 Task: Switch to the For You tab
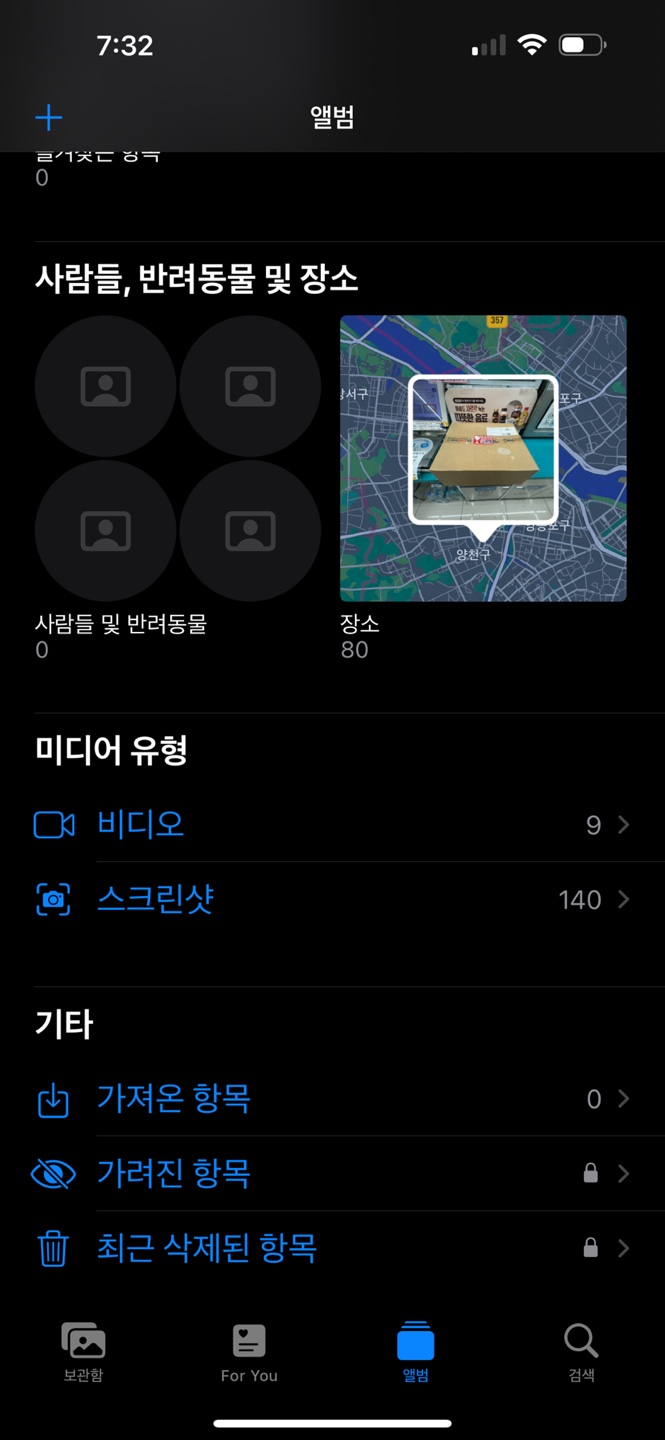tap(249, 1352)
